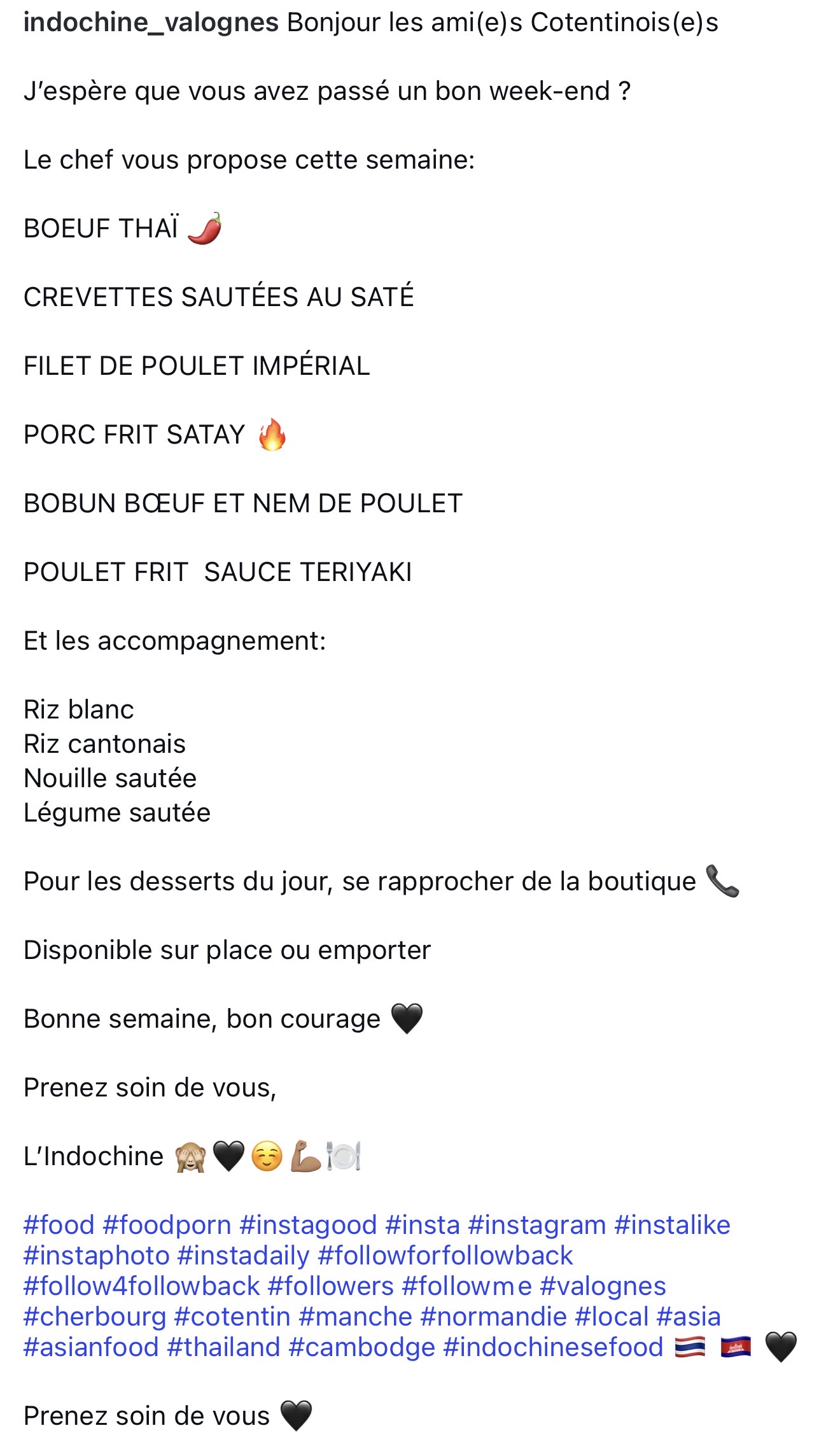Viewport: 840px width, 1449px height.
Task: Open the #followers hashtag
Action: [331, 1286]
